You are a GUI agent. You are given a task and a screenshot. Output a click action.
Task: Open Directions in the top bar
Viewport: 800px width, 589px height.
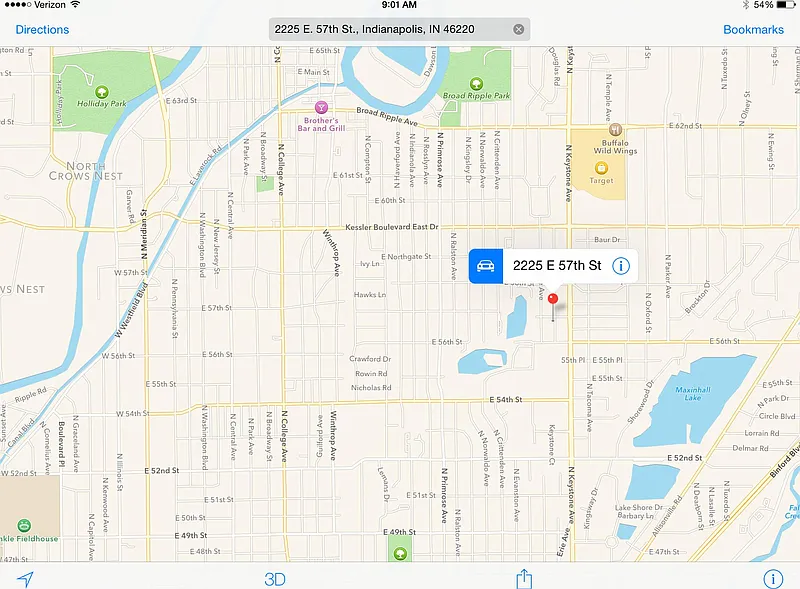[x=42, y=30]
